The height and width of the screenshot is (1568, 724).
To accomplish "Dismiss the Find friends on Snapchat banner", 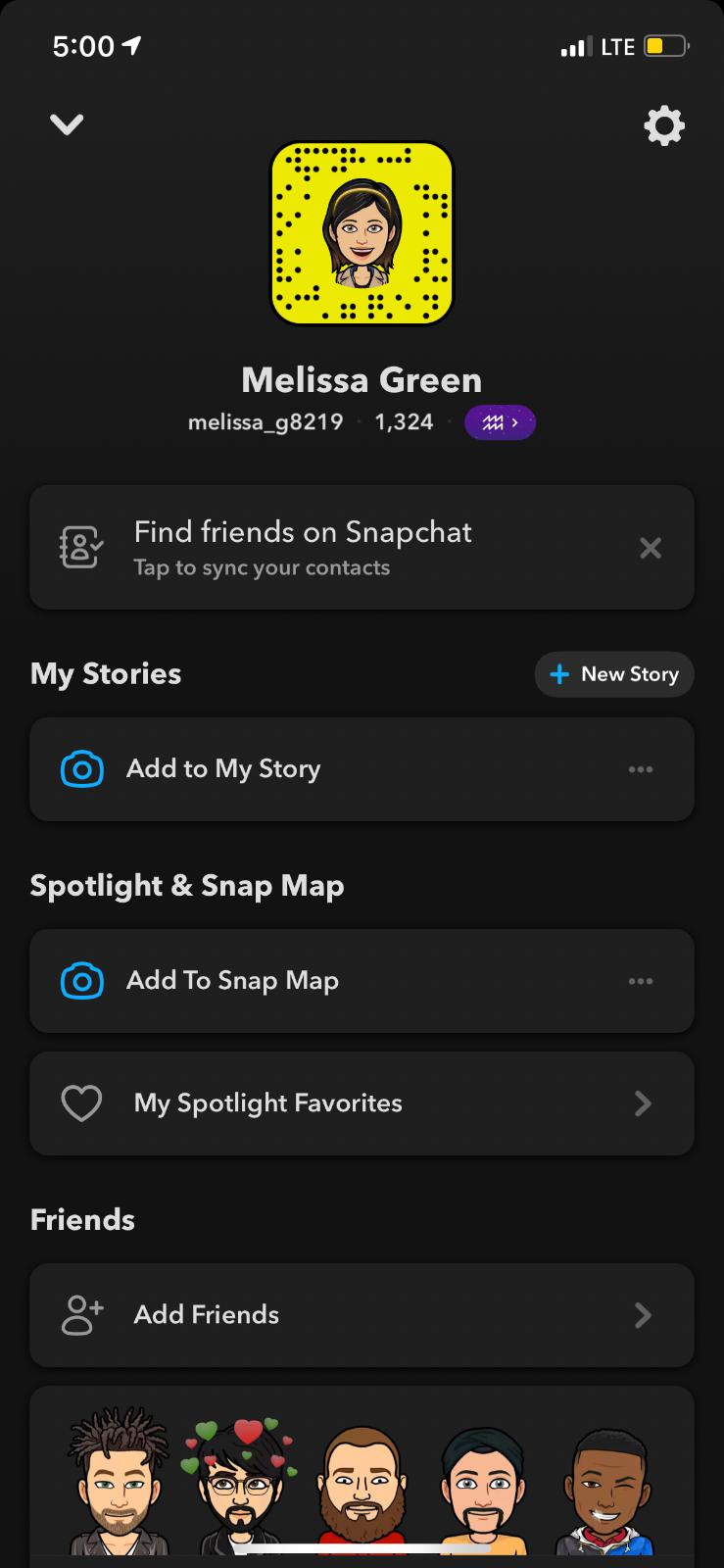I will (651, 548).
